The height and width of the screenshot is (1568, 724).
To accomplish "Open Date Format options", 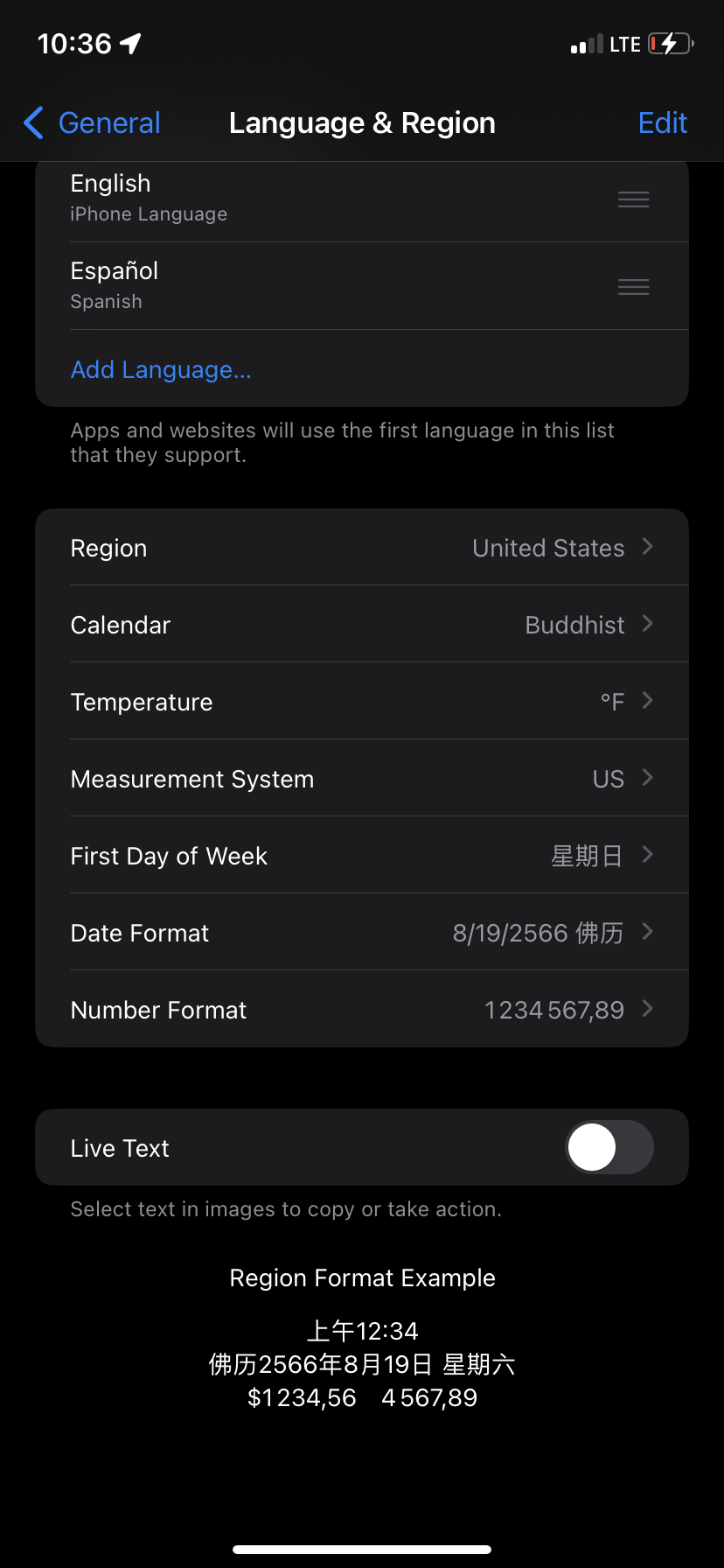I will pyautogui.click(x=362, y=933).
